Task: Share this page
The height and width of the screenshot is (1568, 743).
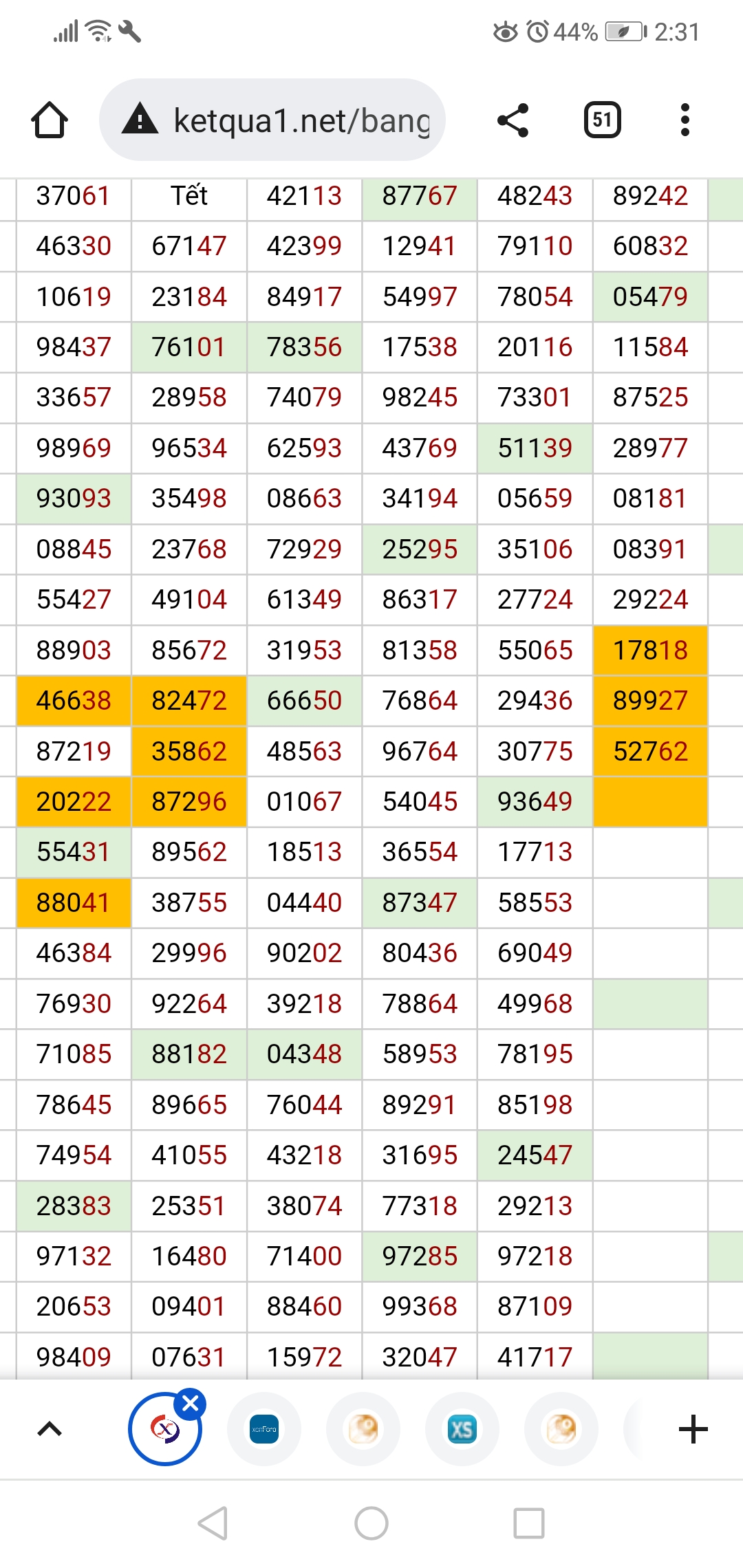Action: (513, 120)
